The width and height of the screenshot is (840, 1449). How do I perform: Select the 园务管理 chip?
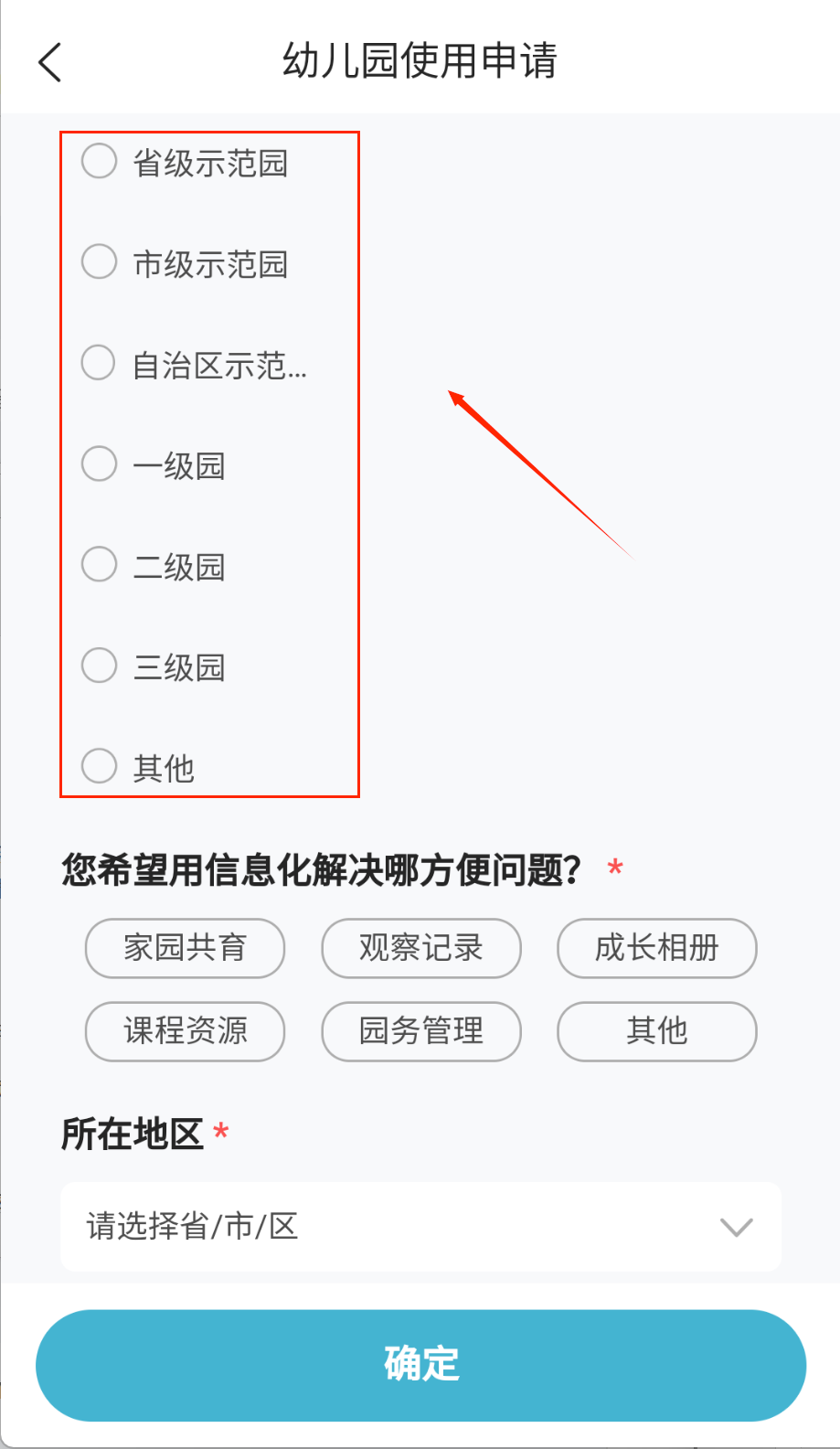[420, 1031]
